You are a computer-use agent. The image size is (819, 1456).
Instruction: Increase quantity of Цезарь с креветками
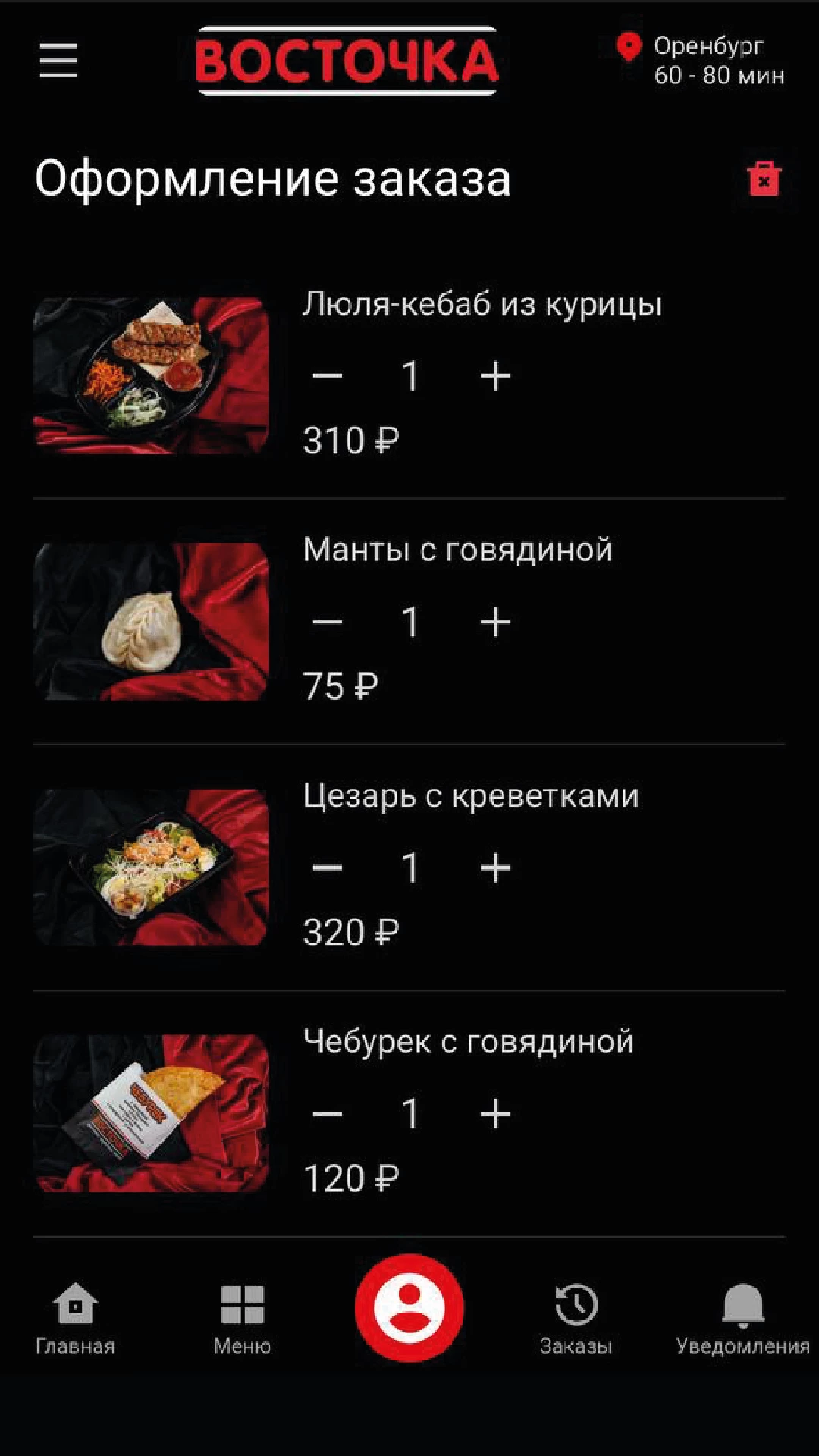pos(495,868)
